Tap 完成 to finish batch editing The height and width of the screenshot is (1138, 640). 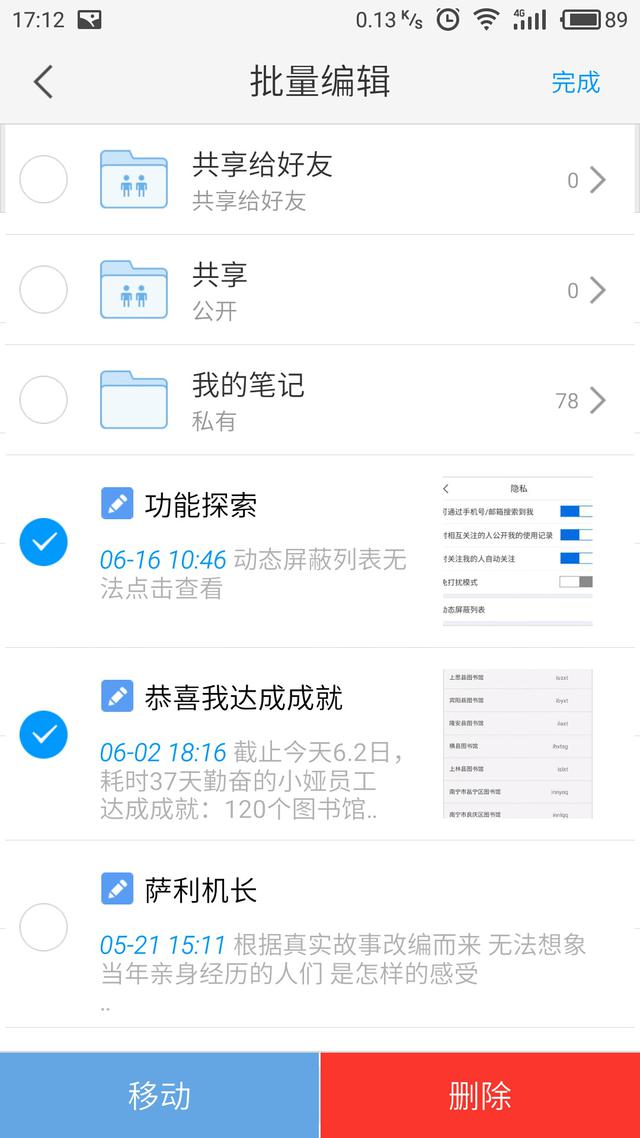pyautogui.click(x=575, y=82)
